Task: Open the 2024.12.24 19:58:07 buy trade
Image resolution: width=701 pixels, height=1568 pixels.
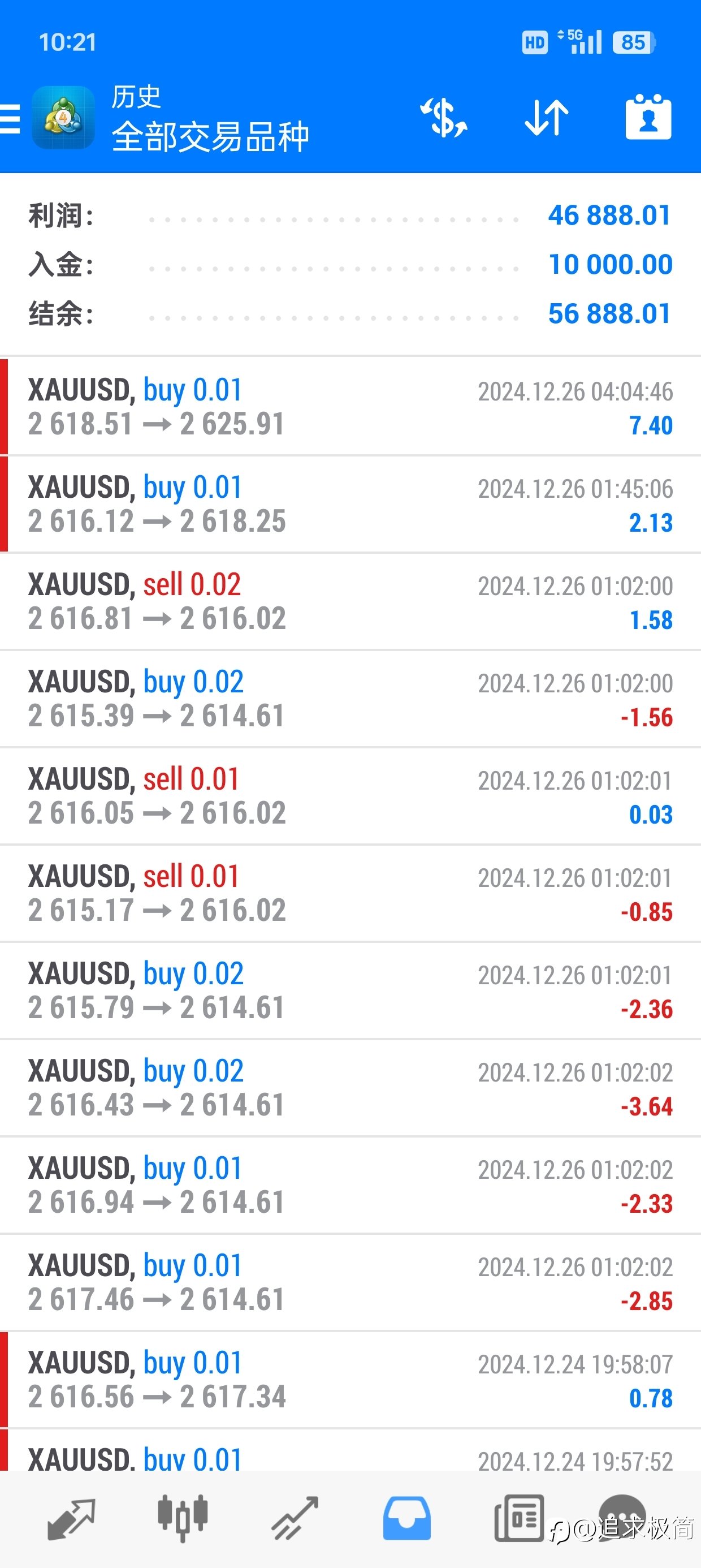Action: point(350,1381)
